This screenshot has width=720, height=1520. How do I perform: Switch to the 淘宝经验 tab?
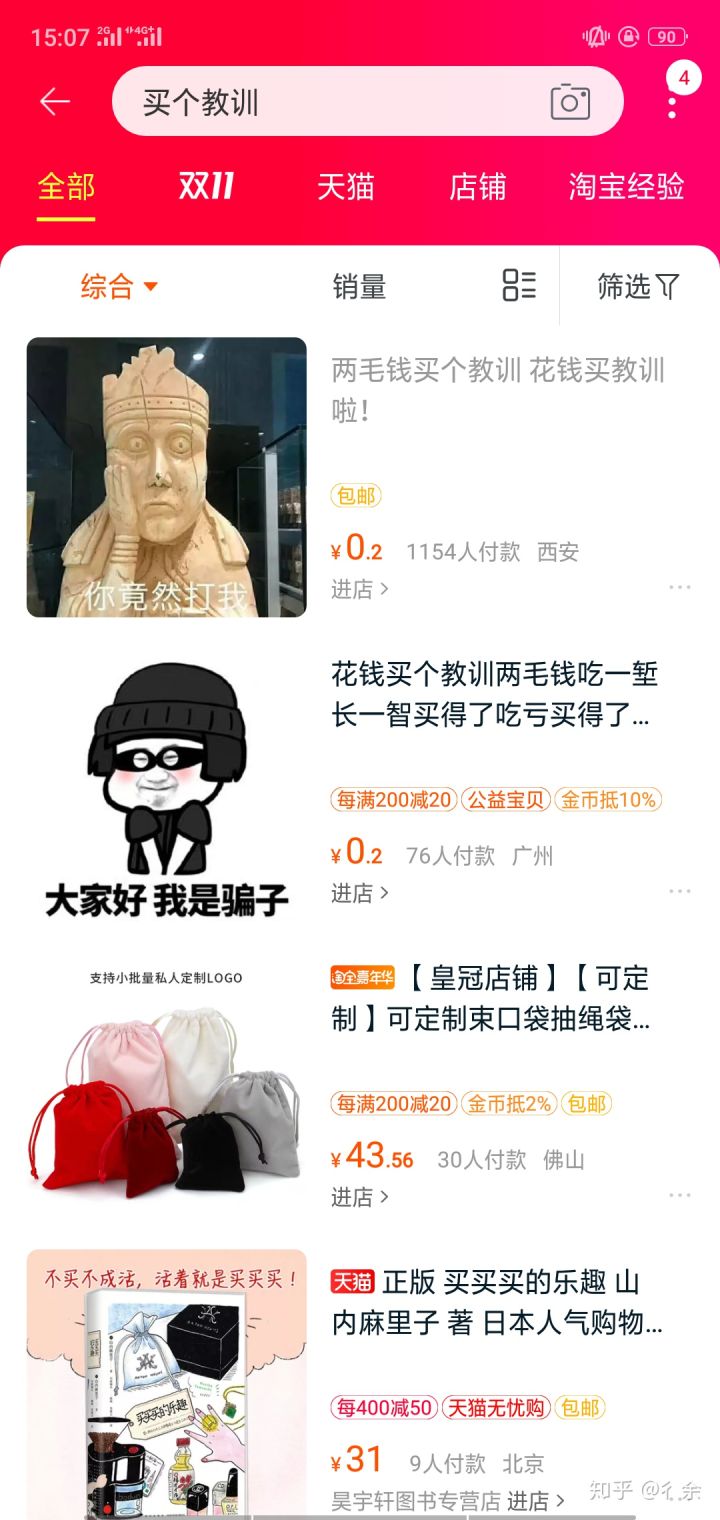point(626,187)
